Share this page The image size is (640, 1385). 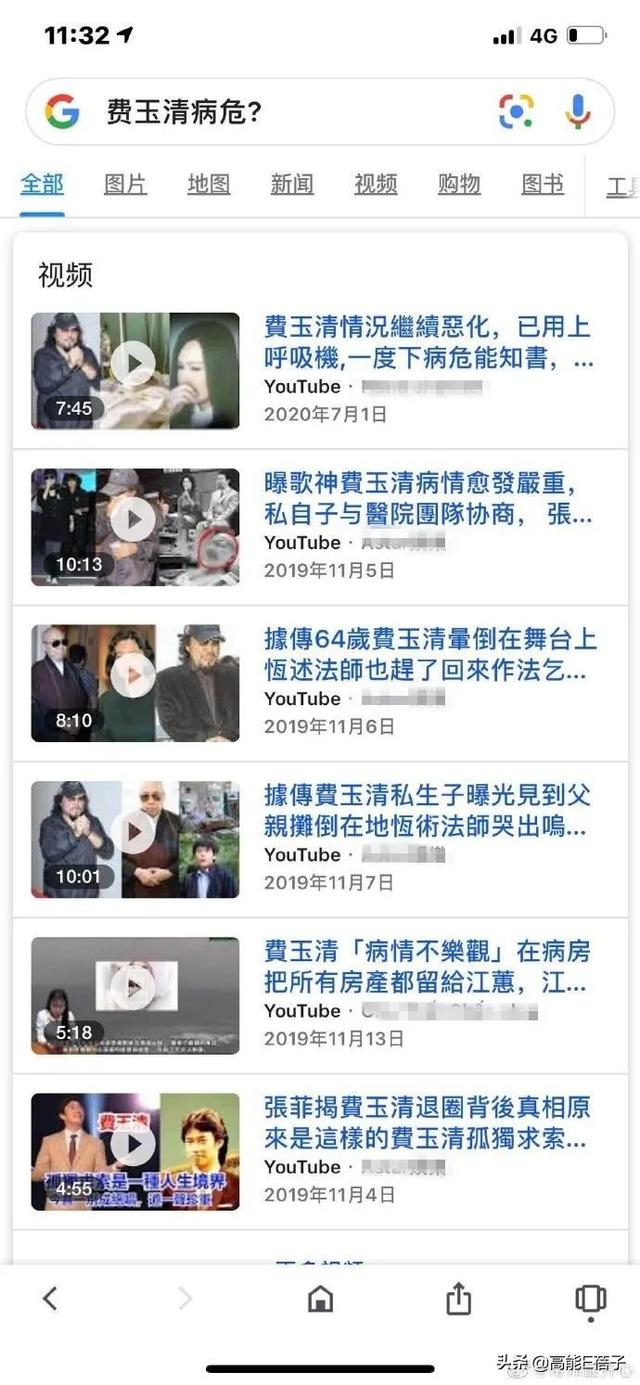click(x=458, y=1298)
